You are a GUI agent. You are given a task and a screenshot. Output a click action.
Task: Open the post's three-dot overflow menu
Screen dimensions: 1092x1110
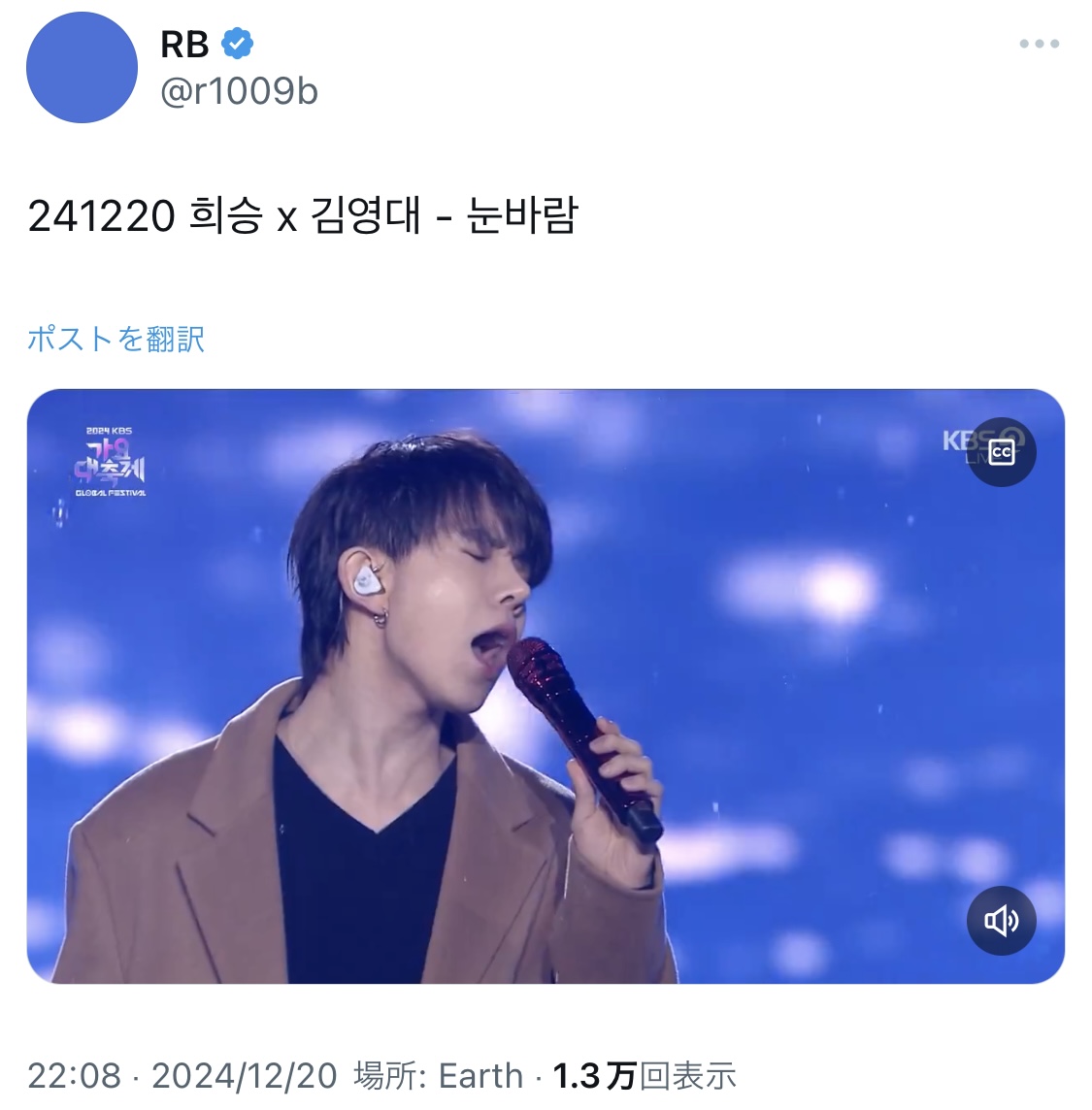click(1039, 44)
